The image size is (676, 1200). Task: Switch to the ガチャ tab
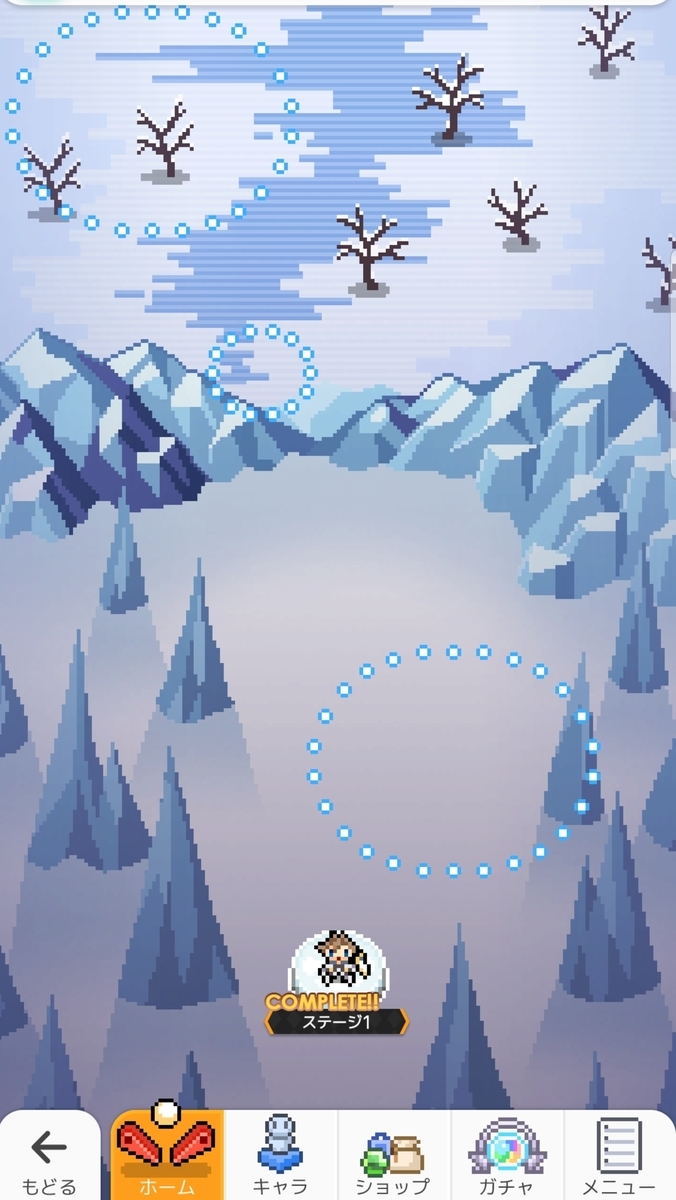click(x=507, y=1157)
